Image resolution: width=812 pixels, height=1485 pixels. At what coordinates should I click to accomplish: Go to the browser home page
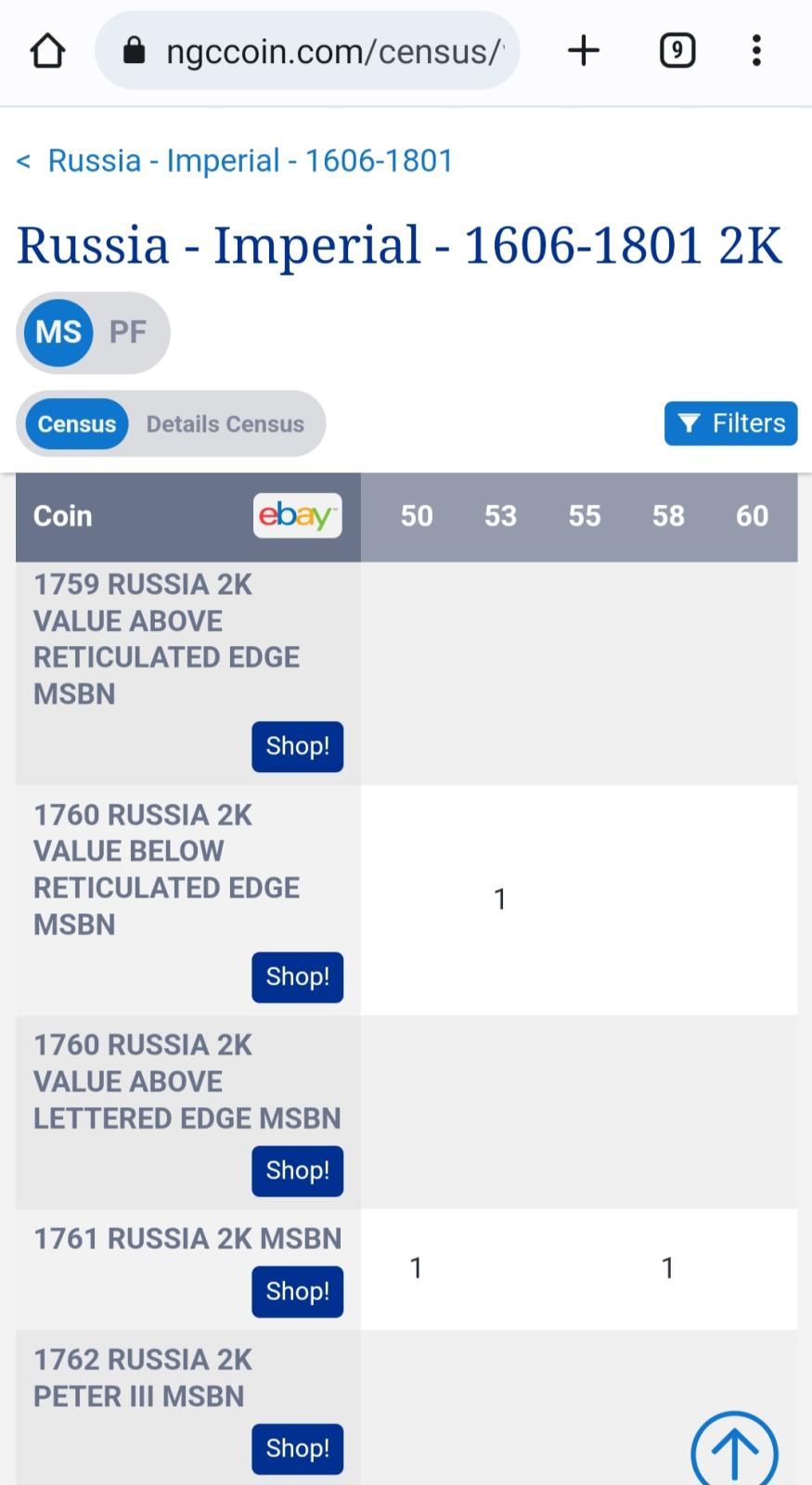(x=47, y=51)
